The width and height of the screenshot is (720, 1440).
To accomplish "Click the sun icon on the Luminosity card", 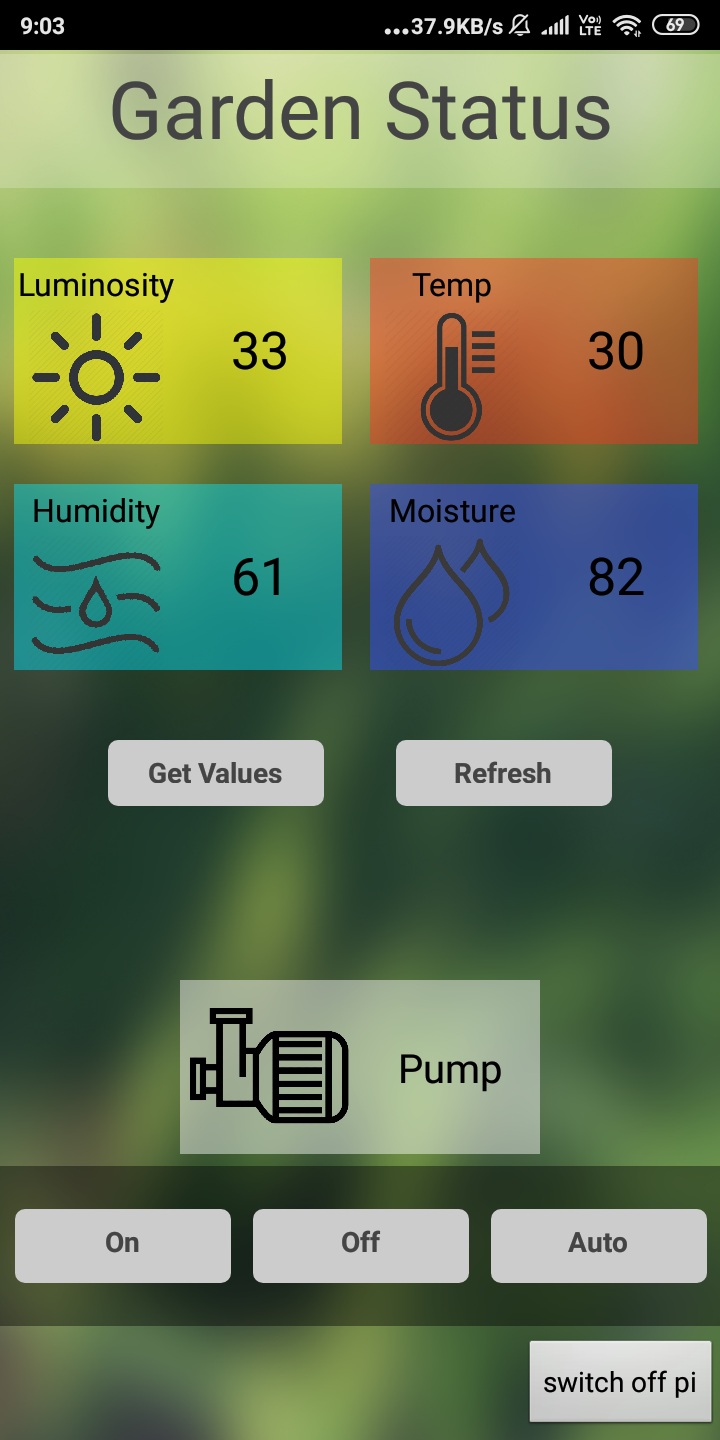I will tap(95, 375).
